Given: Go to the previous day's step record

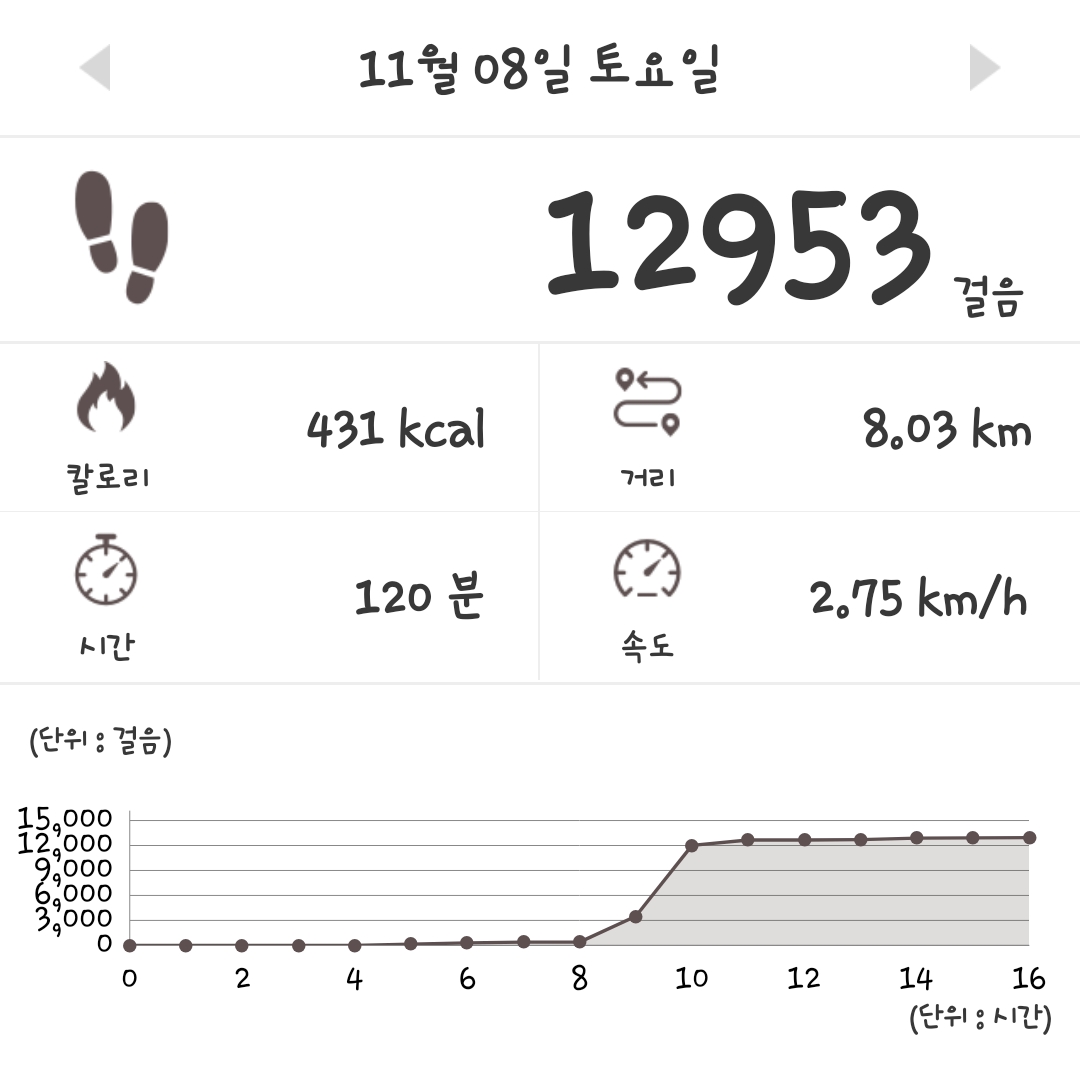Looking at the screenshot, I should click(95, 68).
